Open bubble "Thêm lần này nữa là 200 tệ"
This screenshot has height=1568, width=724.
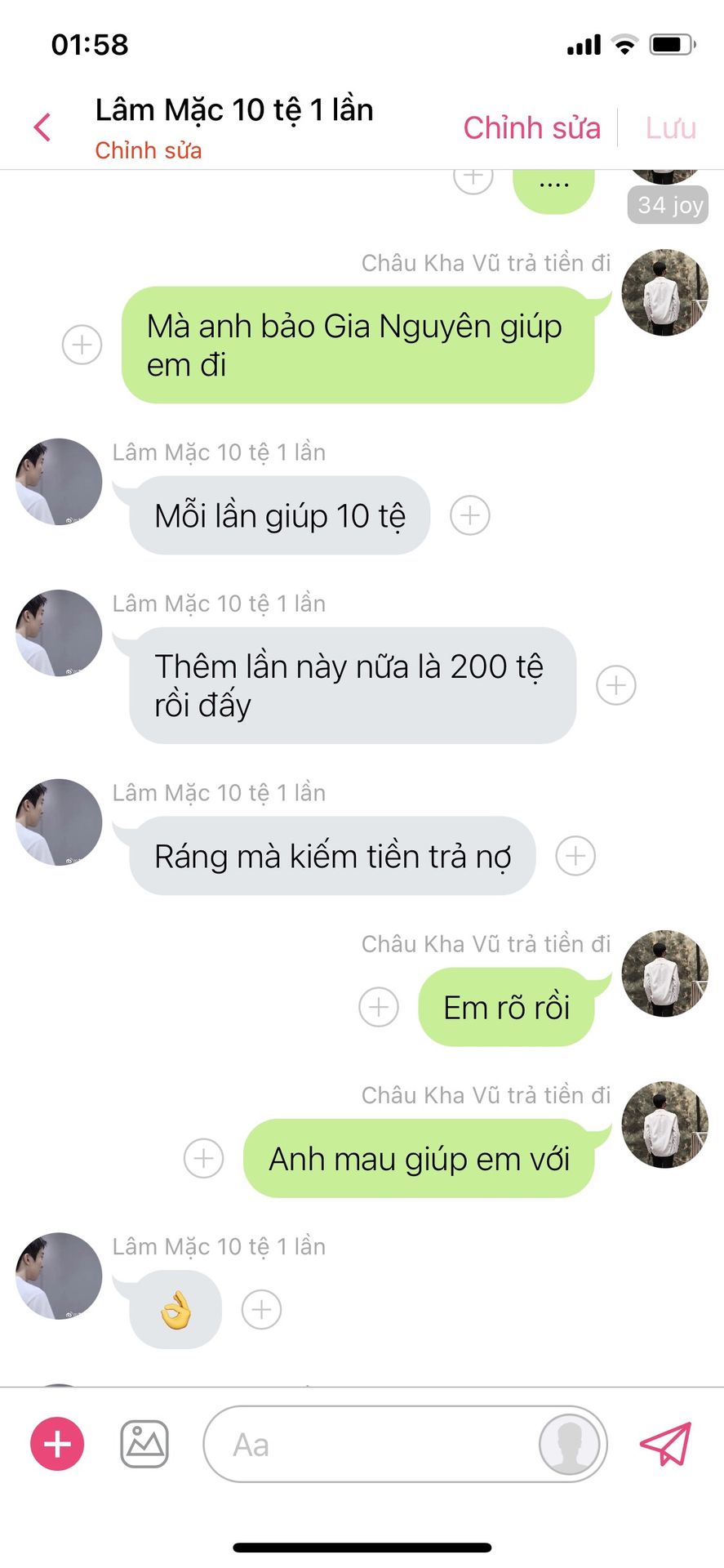(353, 685)
